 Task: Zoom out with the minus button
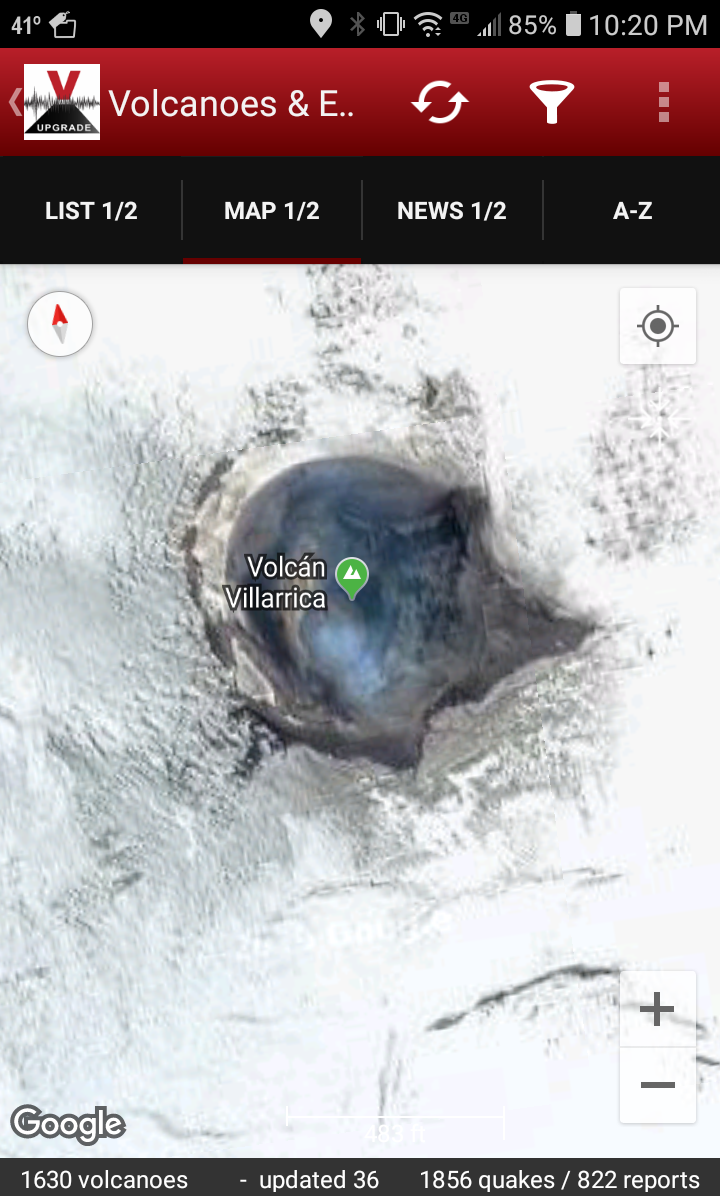(x=657, y=1085)
